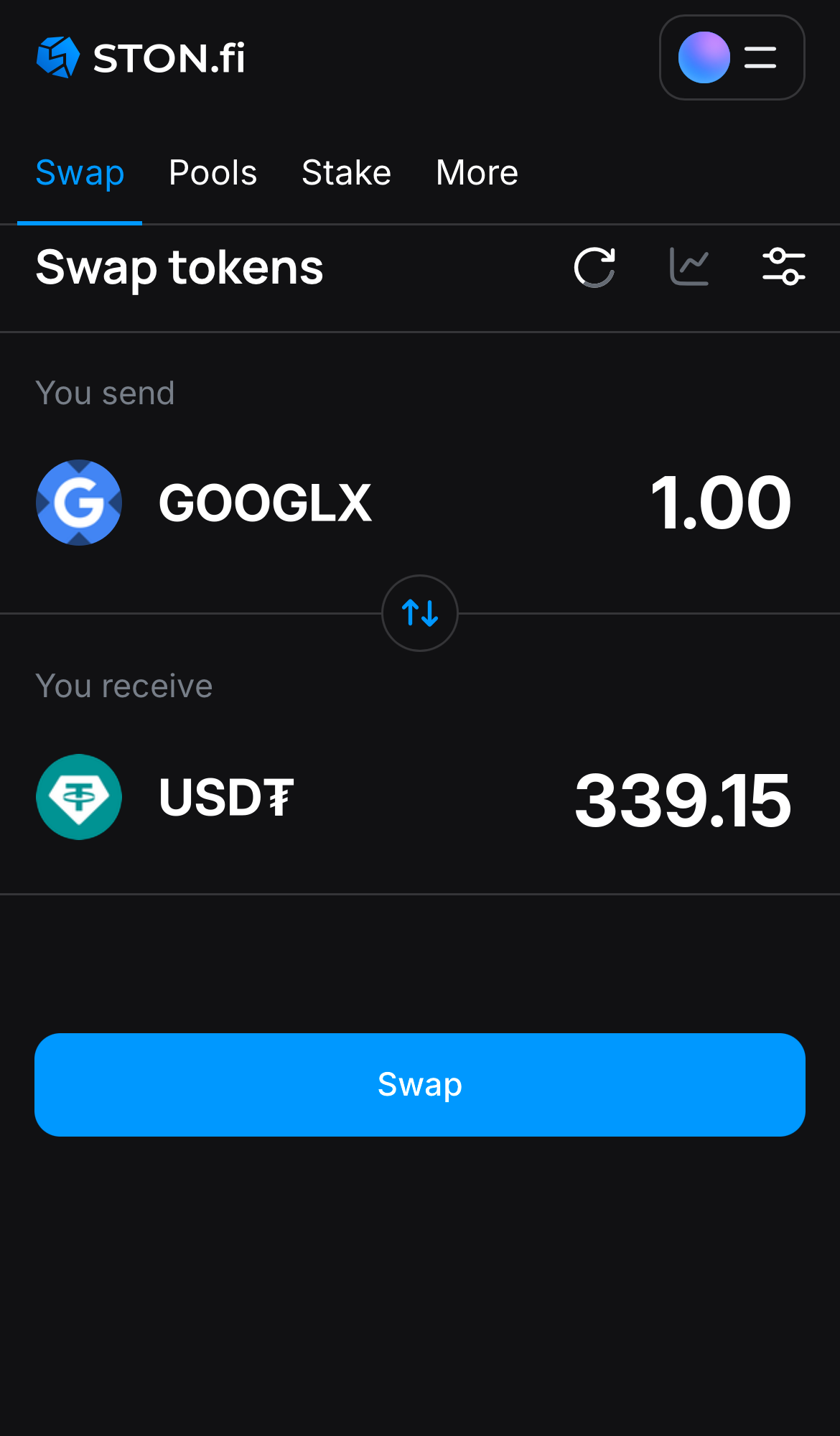This screenshot has height=1436, width=840.
Task: Switch to the Pools tab
Action: click(213, 173)
